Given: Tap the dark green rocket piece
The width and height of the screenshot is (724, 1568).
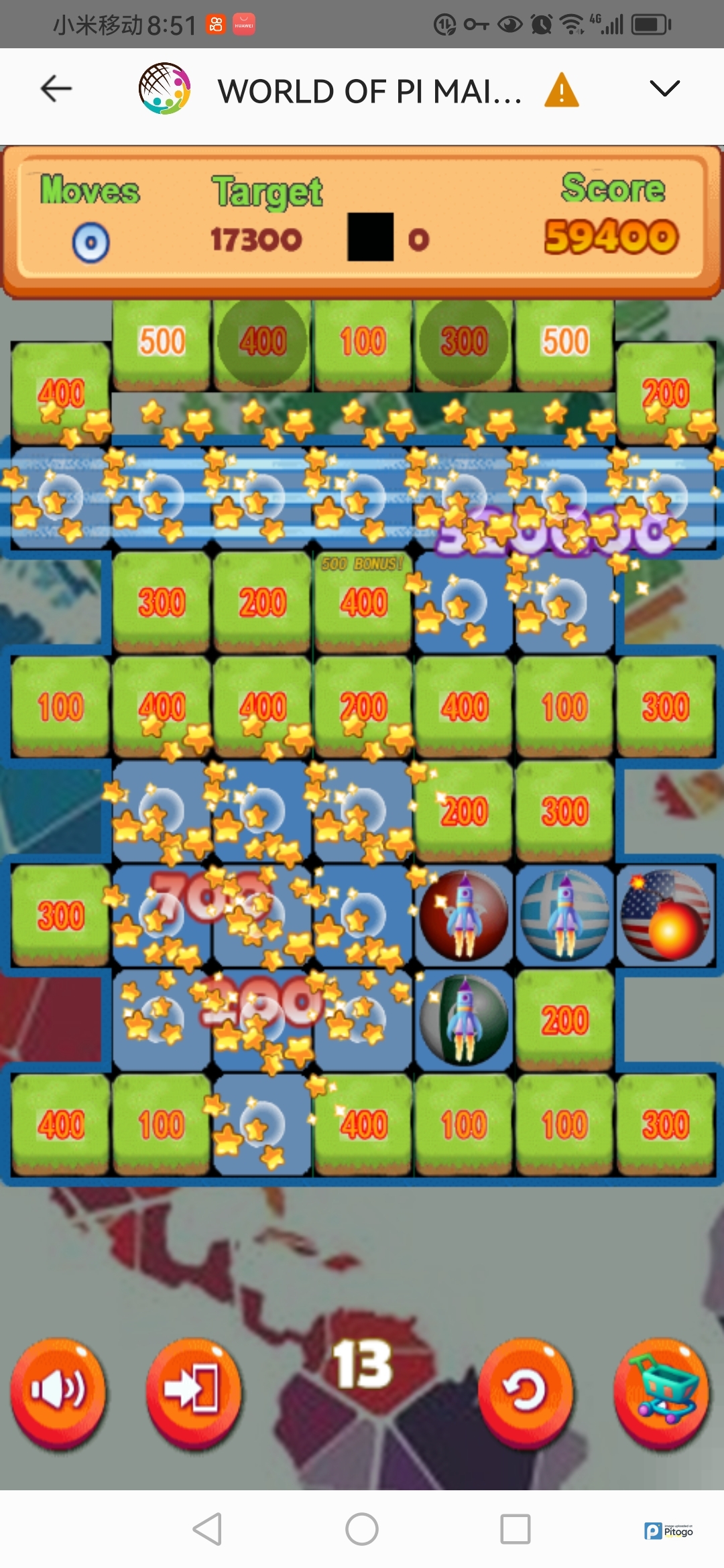Looking at the screenshot, I should pyautogui.click(x=463, y=1020).
